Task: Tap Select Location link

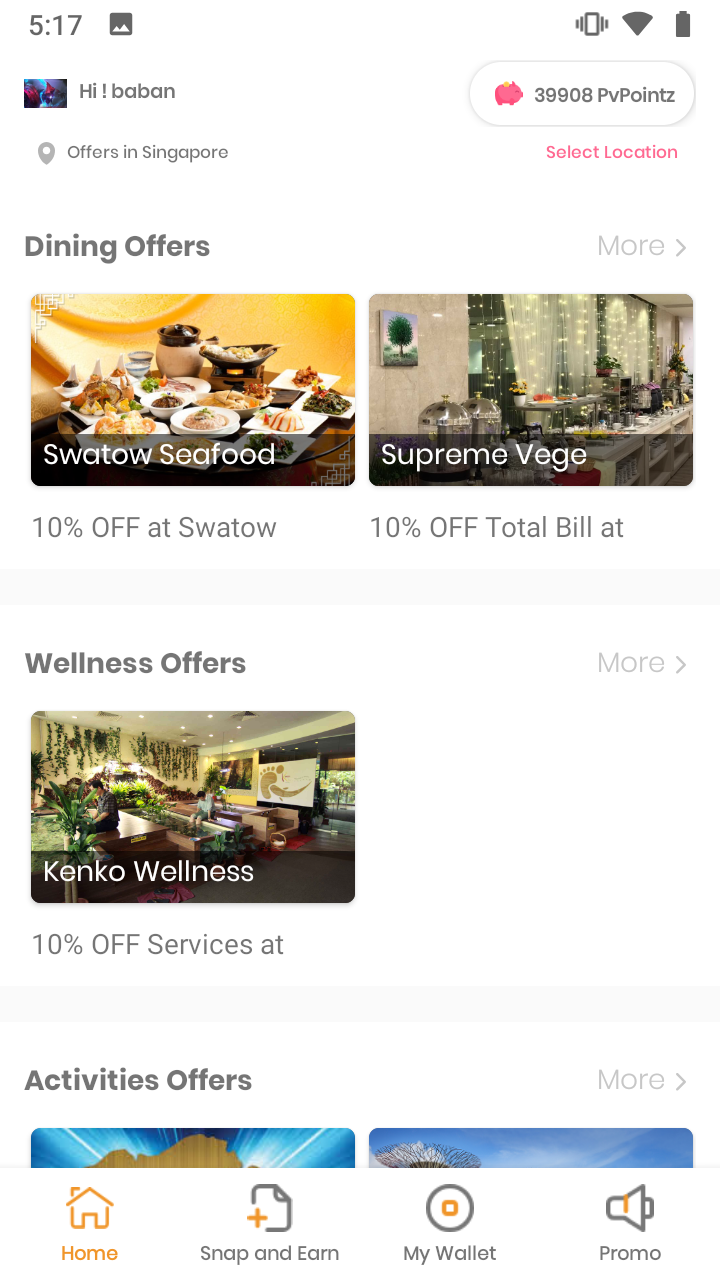Action: tap(611, 152)
